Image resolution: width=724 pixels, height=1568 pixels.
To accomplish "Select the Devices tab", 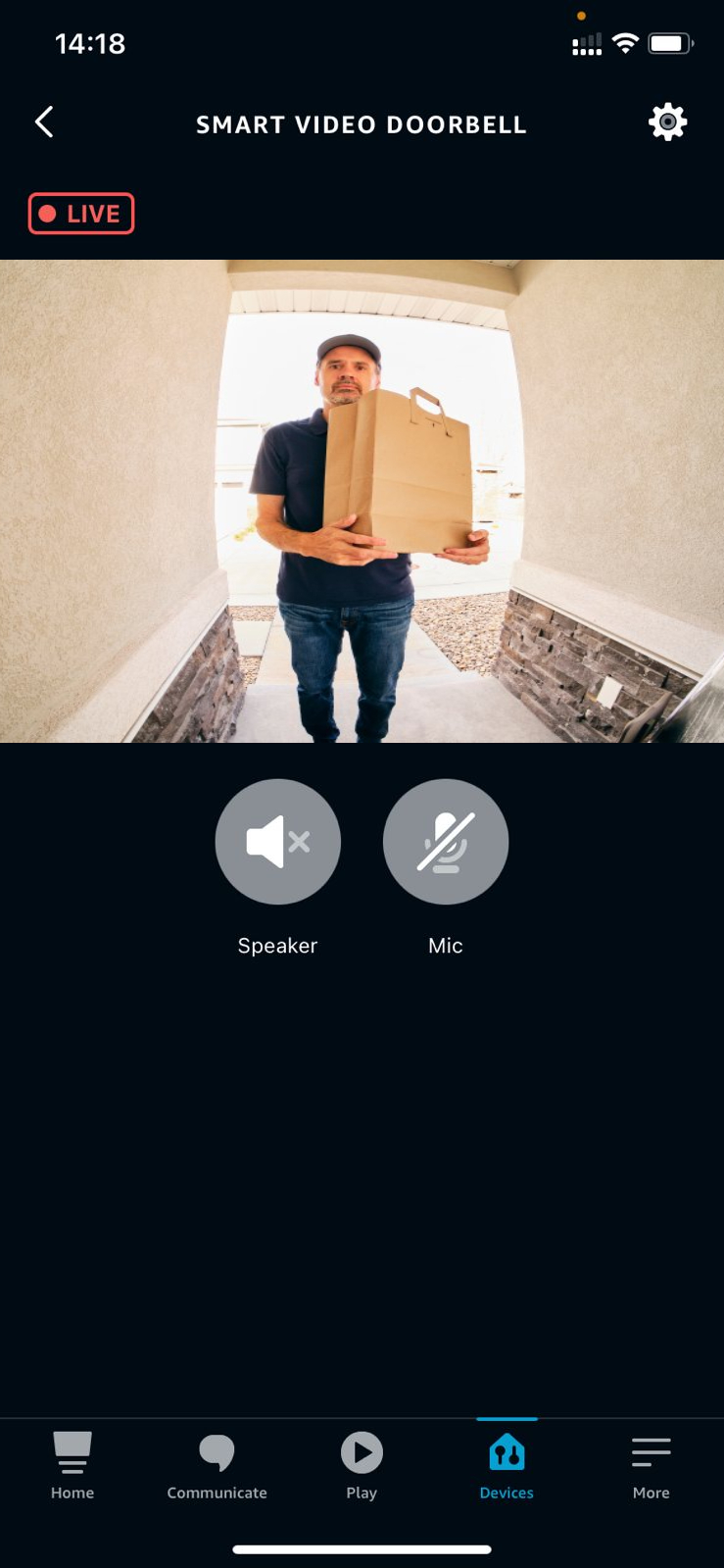I will (507, 1464).
